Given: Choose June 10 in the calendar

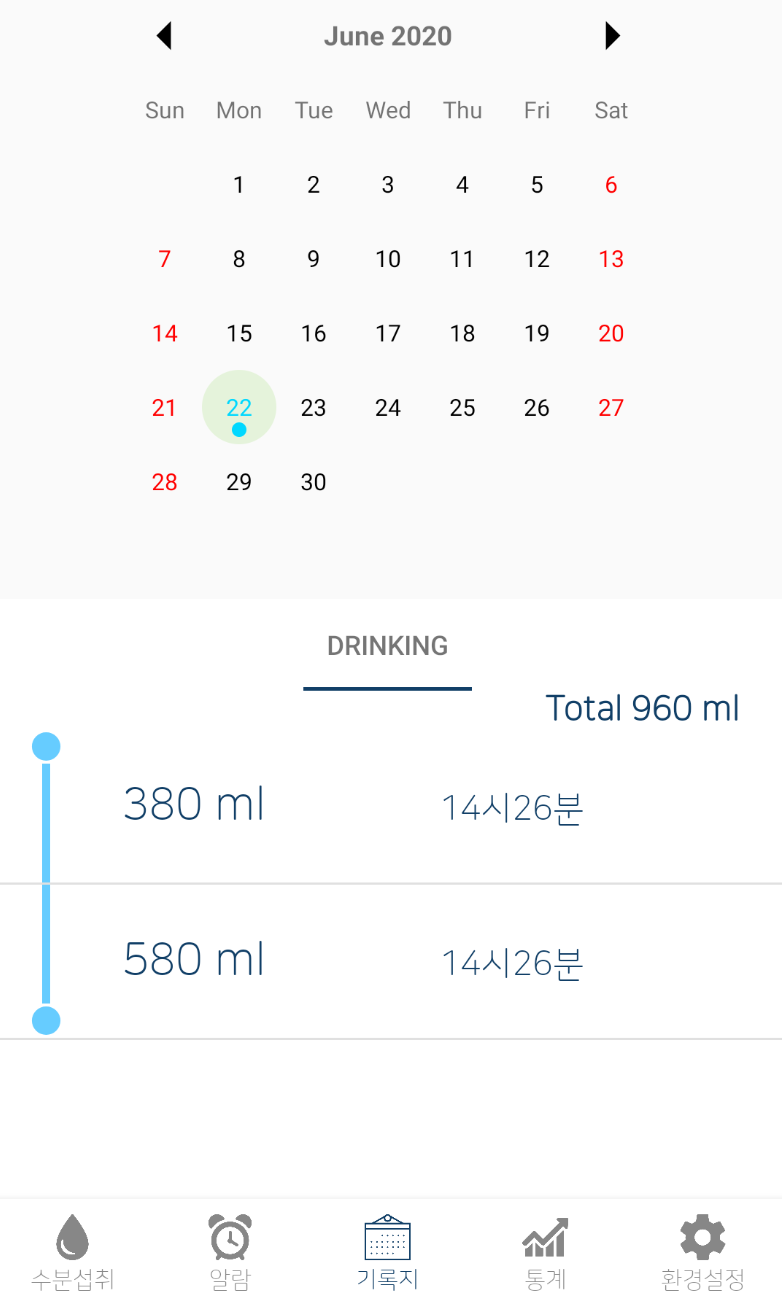Looking at the screenshot, I should [388, 260].
